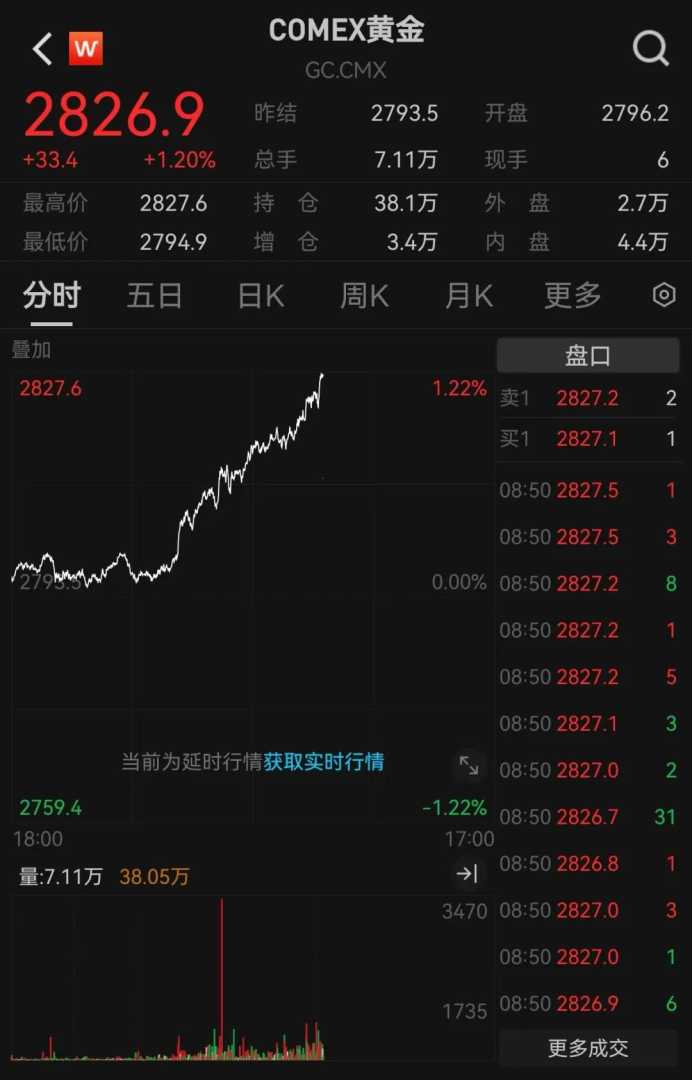Tap the 叠加 overlay option
692x1080 pixels.
31,350
